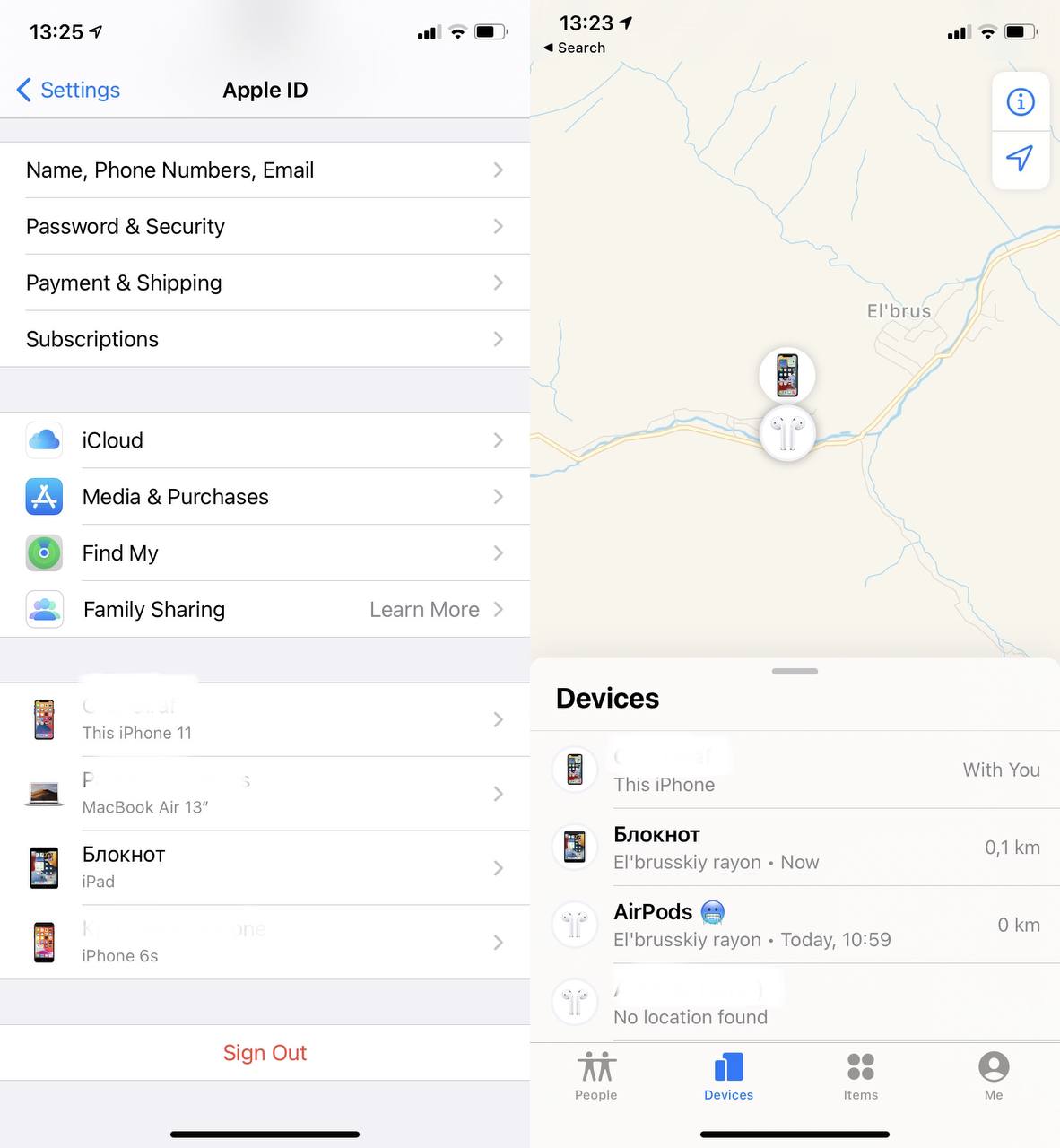Switch to the Items tab
Image resolution: width=1060 pixels, height=1148 pixels.
[860, 1074]
